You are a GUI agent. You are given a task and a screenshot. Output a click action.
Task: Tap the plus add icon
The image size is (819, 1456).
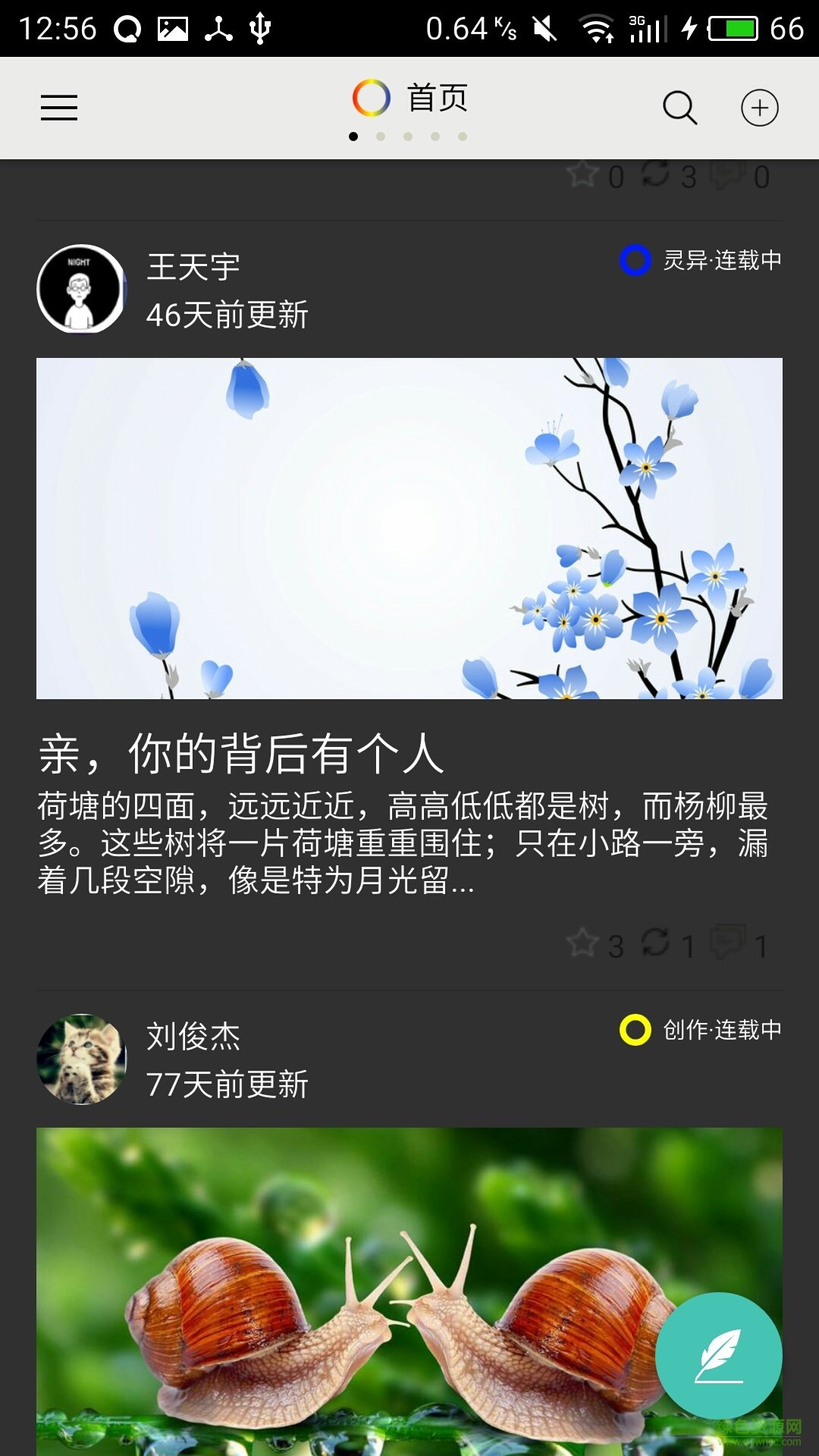tap(759, 107)
